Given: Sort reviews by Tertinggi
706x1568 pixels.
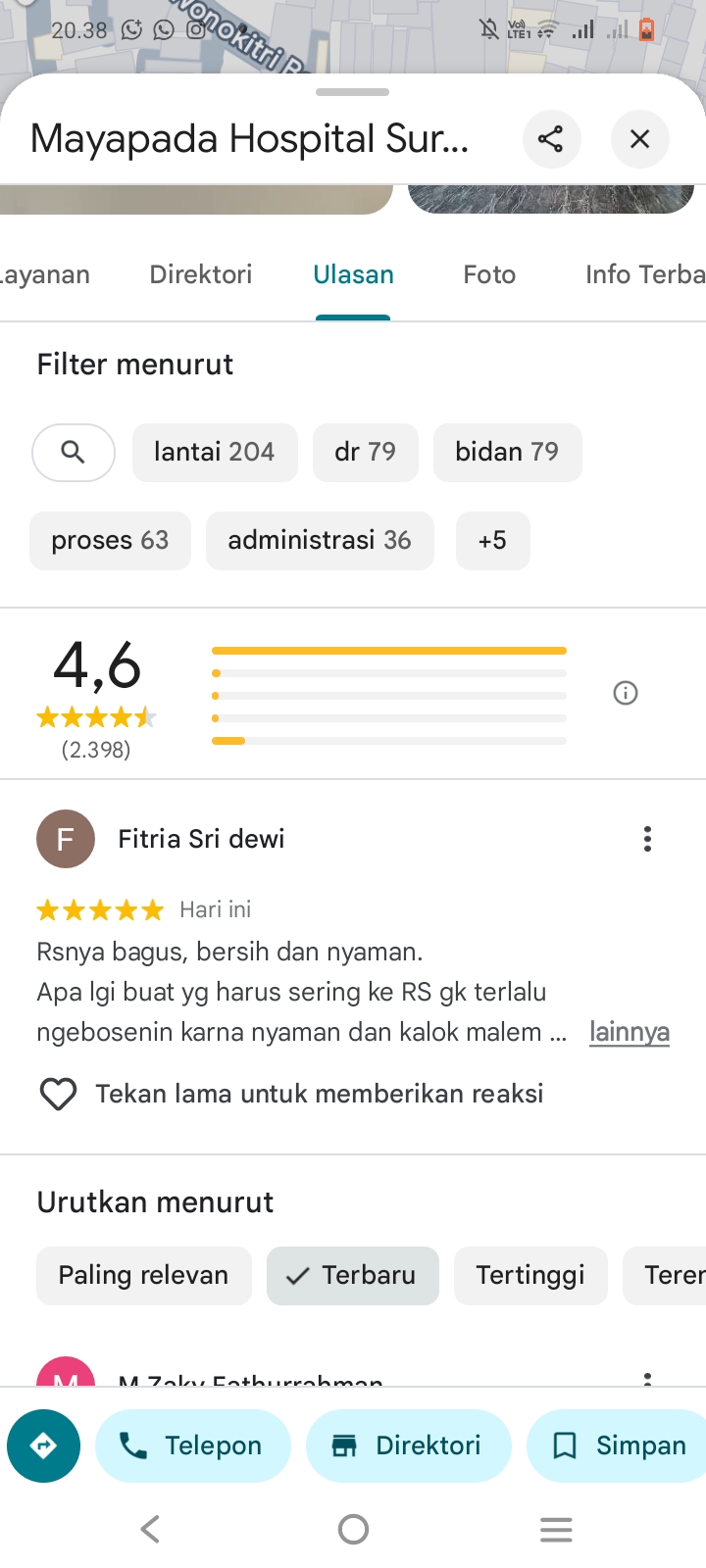Looking at the screenshot, I should (530, 1275).
